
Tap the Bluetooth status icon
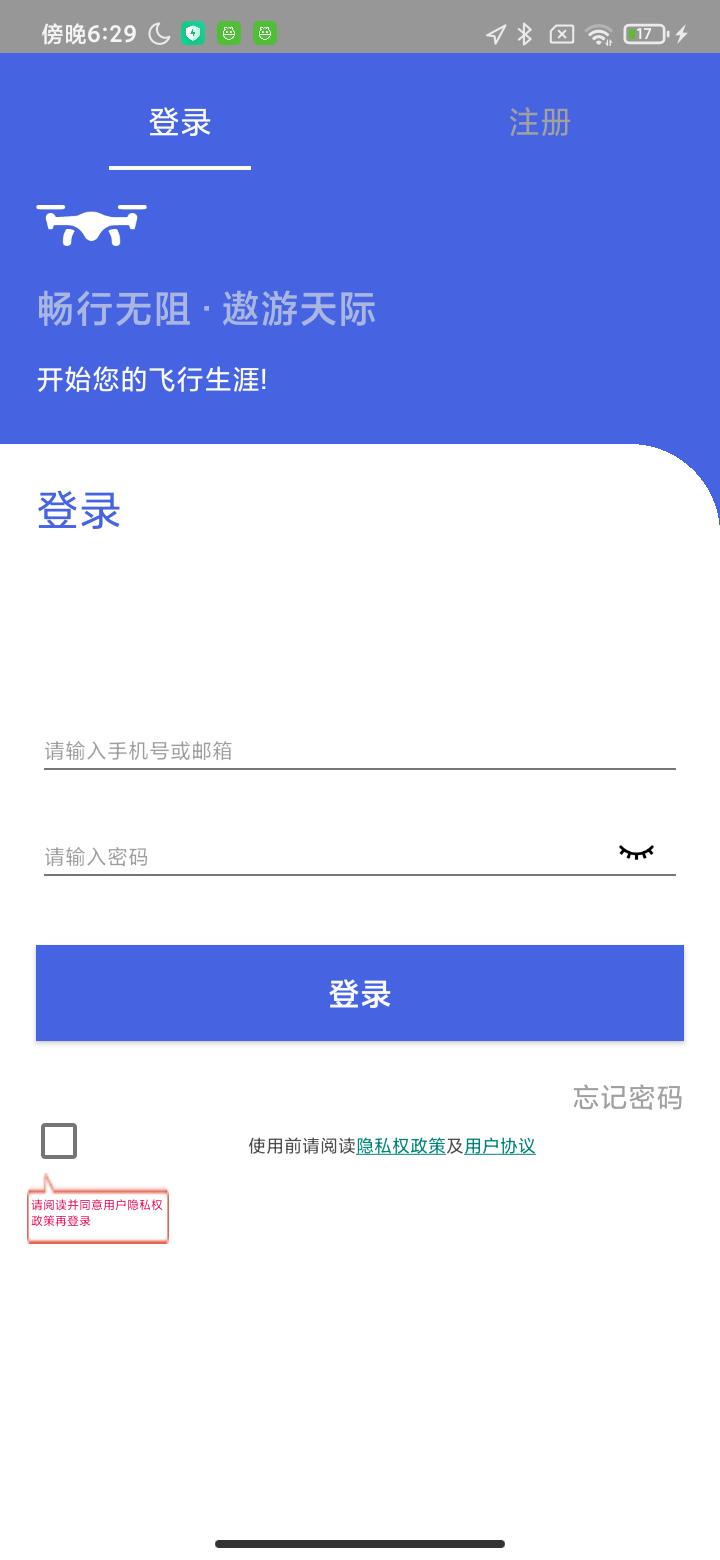522,33
